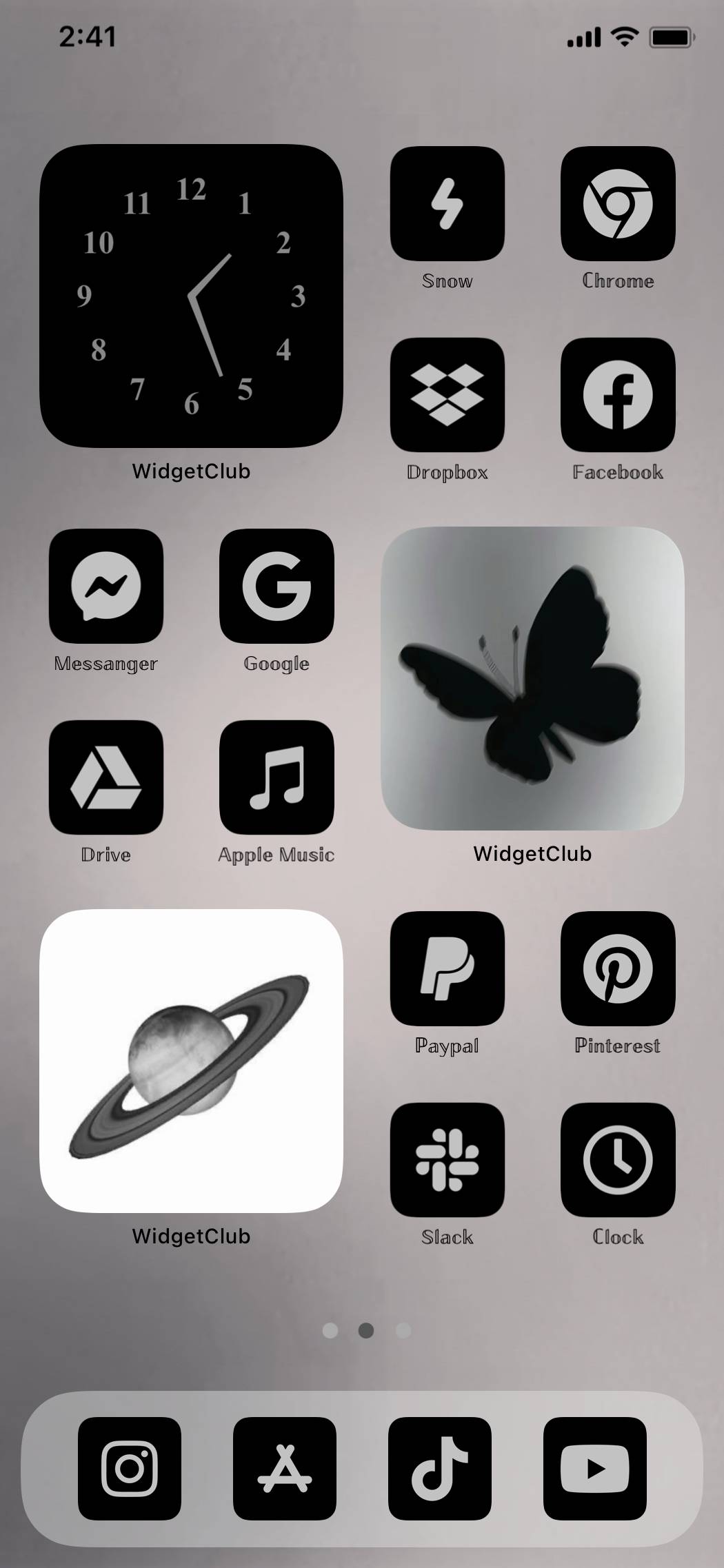Open YouTube from the dock

[x=595, y=1469]
